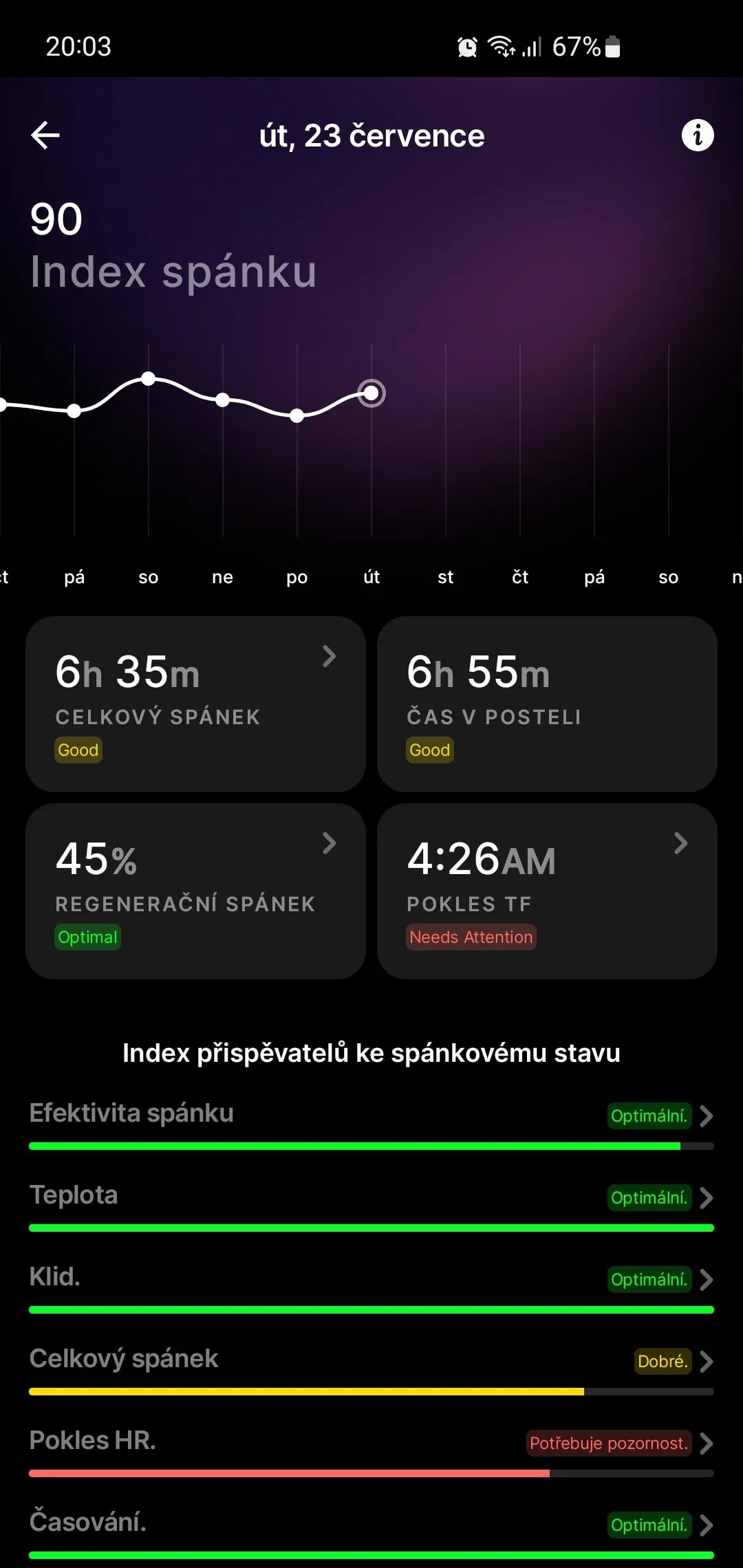Select the first pá data point on chart

(74, 411)
